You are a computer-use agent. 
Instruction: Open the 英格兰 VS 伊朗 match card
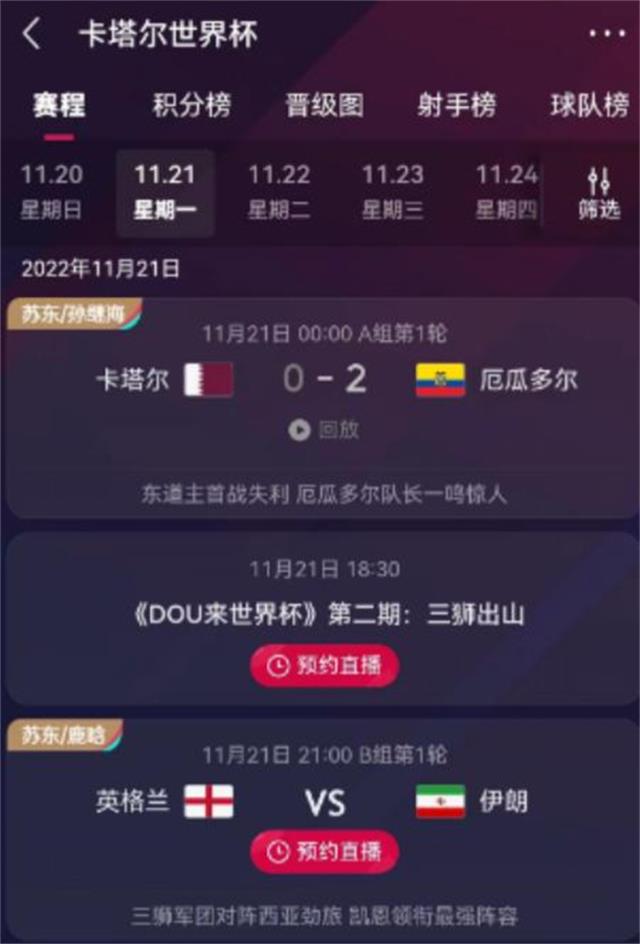point(323,801)
